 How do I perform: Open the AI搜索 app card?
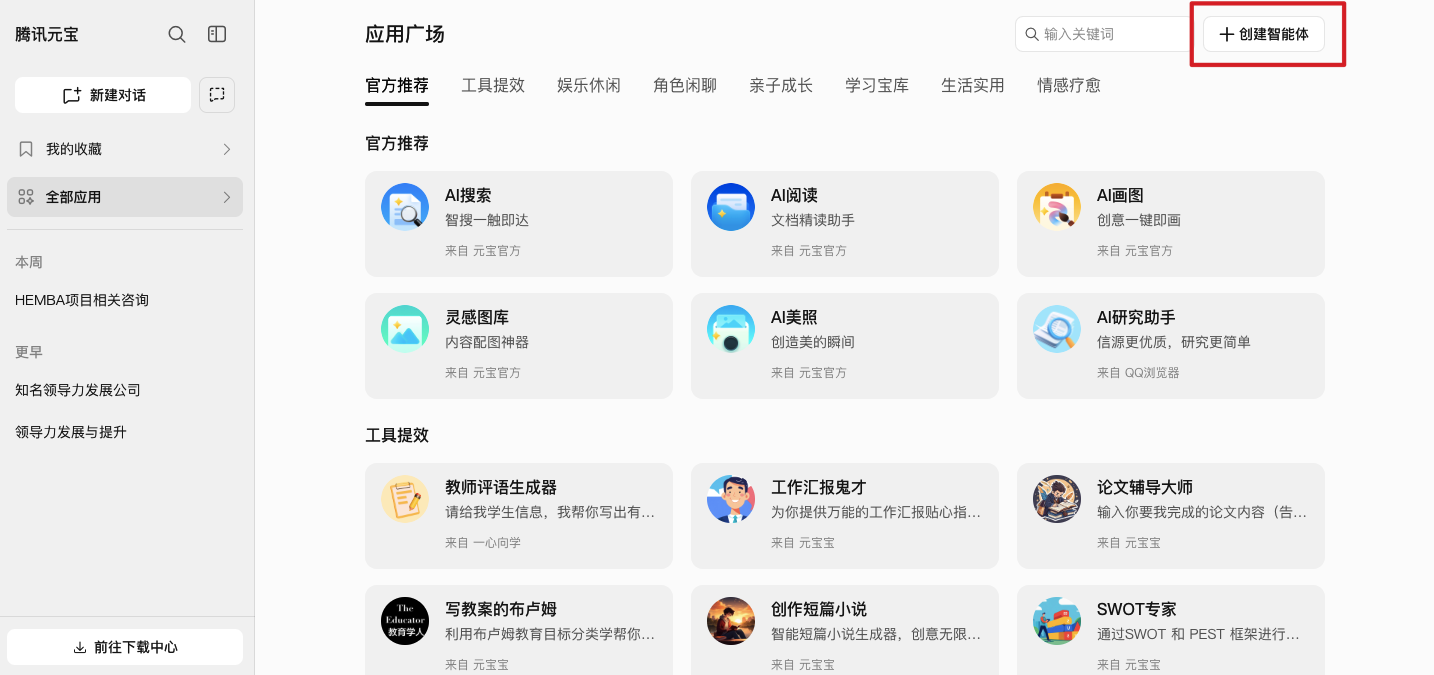[518, 223]
